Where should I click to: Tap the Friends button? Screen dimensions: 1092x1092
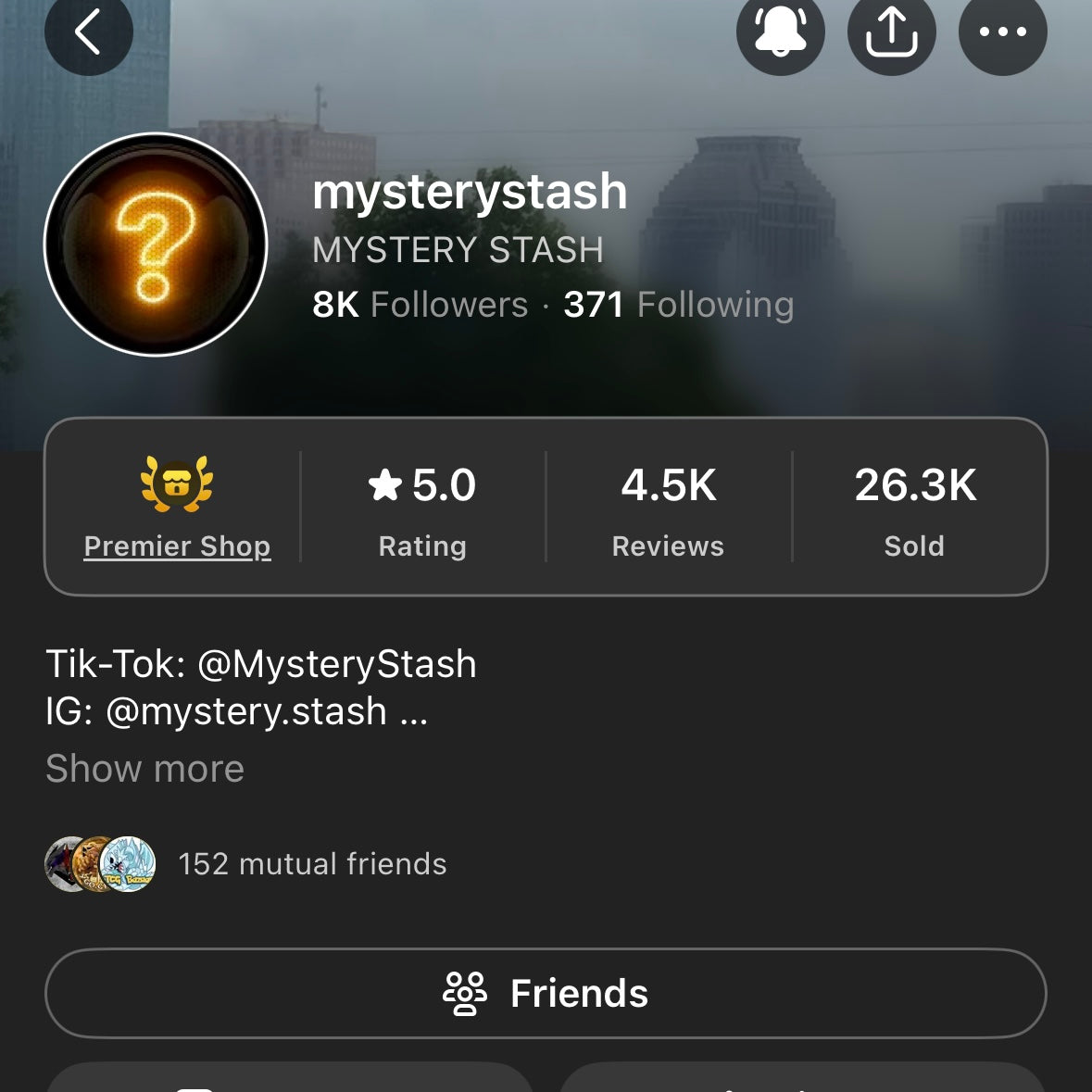546,993
